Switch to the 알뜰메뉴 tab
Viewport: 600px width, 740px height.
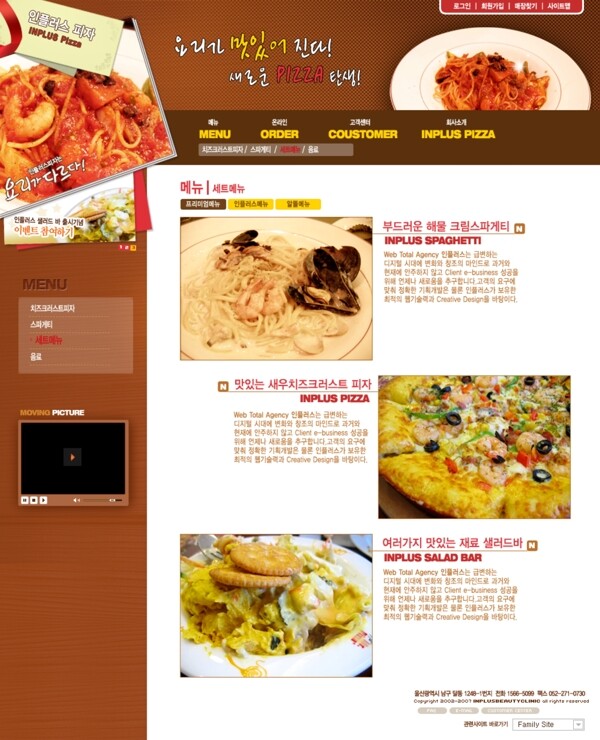(x=298, y=204)
